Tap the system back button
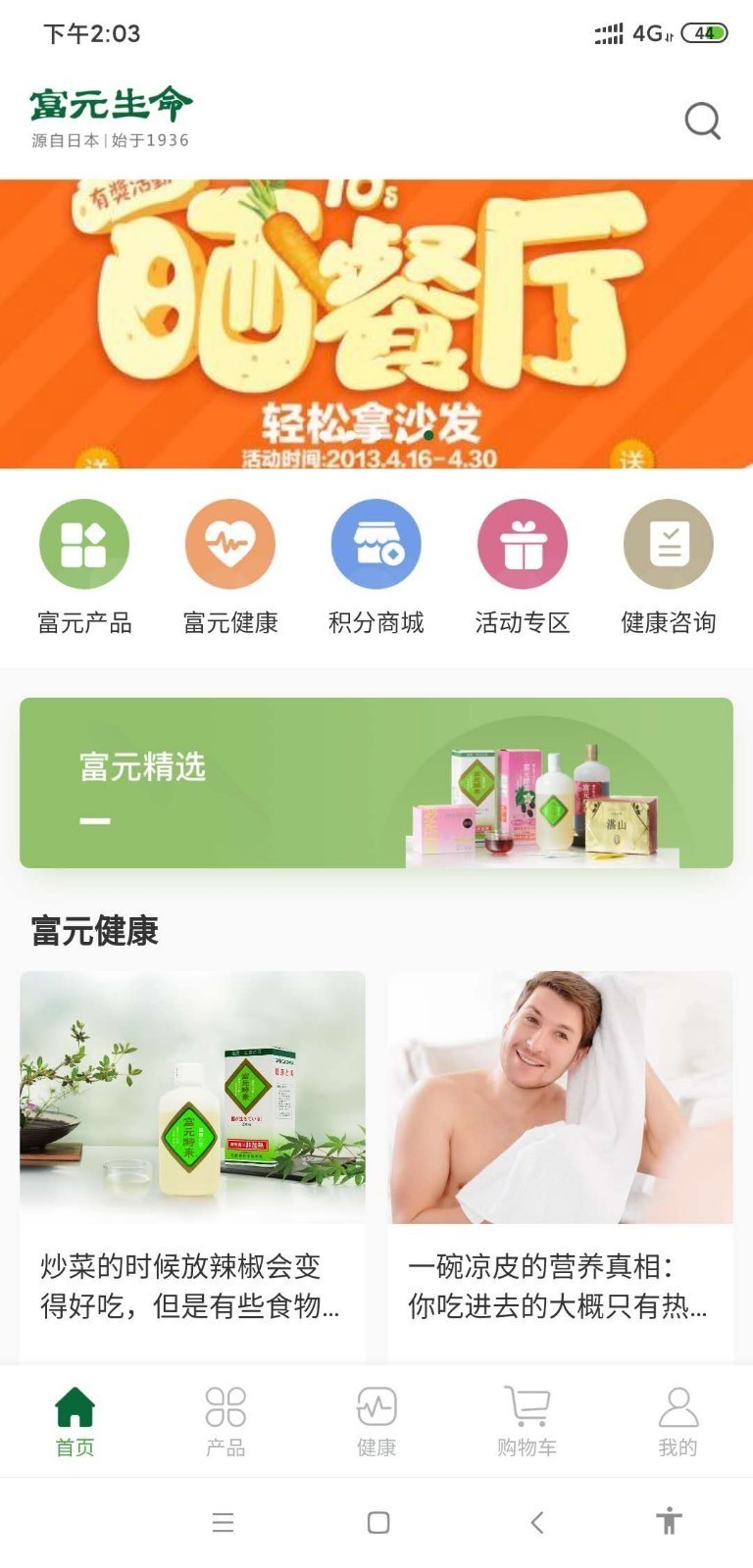753x1568 pixels. click(536, 1522)
